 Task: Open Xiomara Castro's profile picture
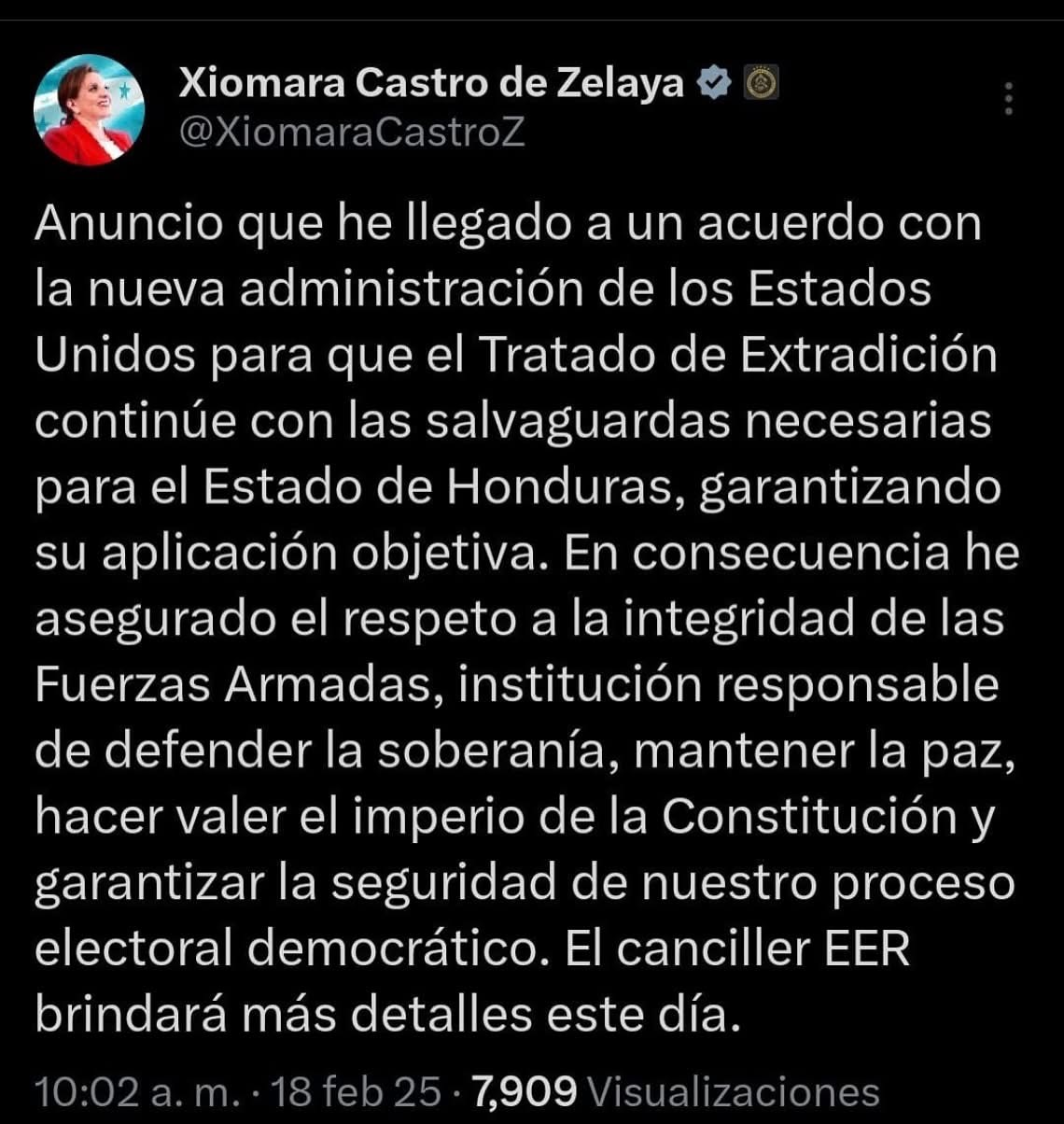tap(90, 110)
